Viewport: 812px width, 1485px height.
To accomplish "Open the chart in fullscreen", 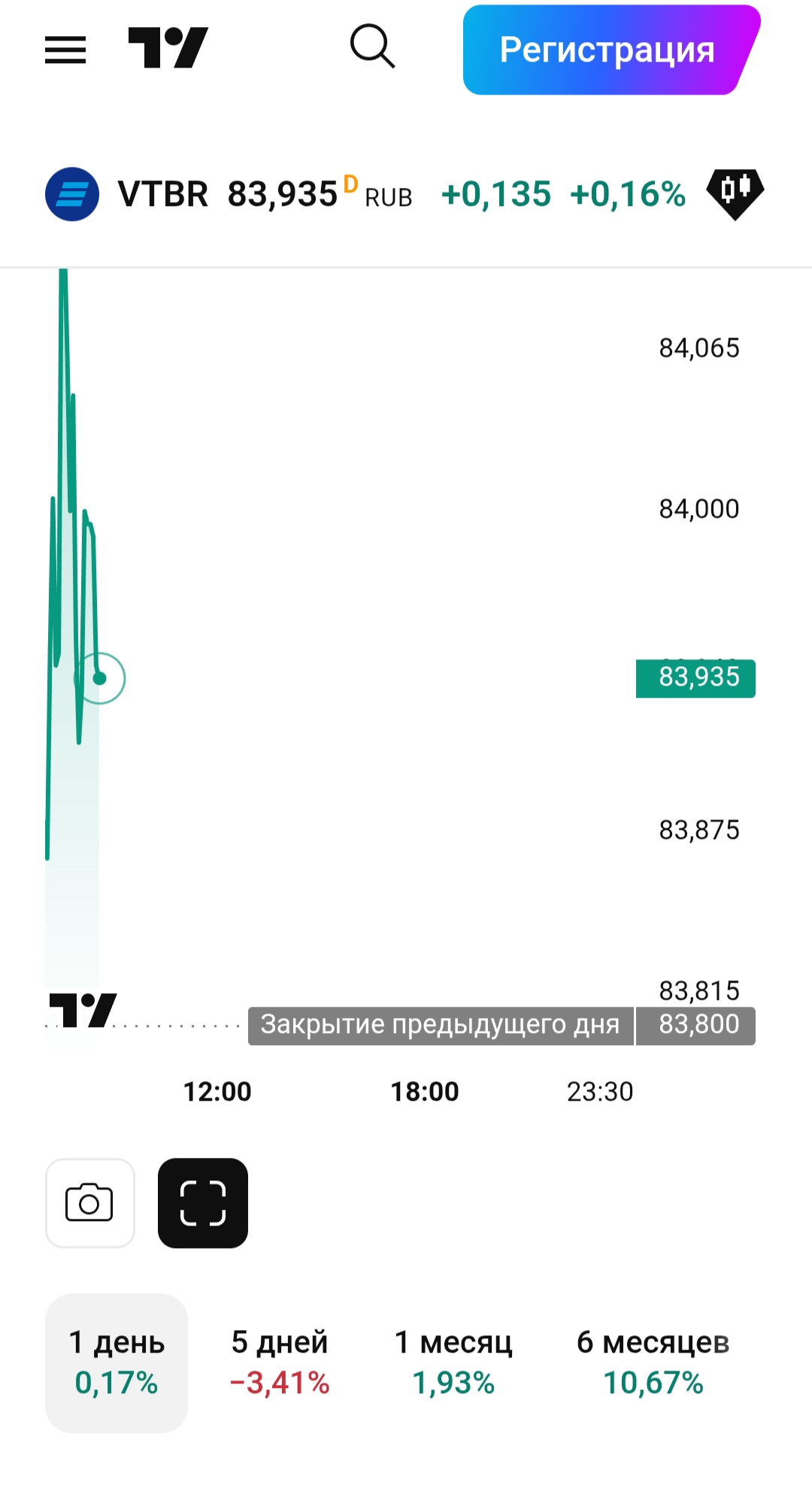I will [203, 1202].
